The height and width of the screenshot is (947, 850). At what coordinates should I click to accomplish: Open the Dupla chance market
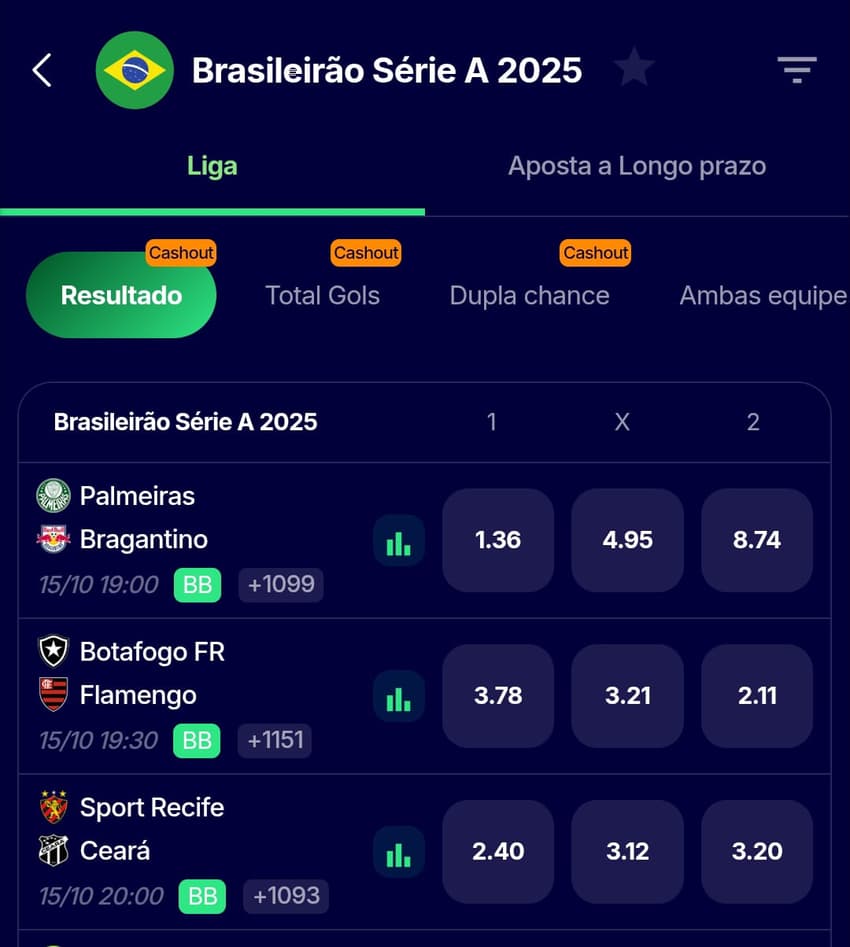pyautogui.click(x=529, y=295)
